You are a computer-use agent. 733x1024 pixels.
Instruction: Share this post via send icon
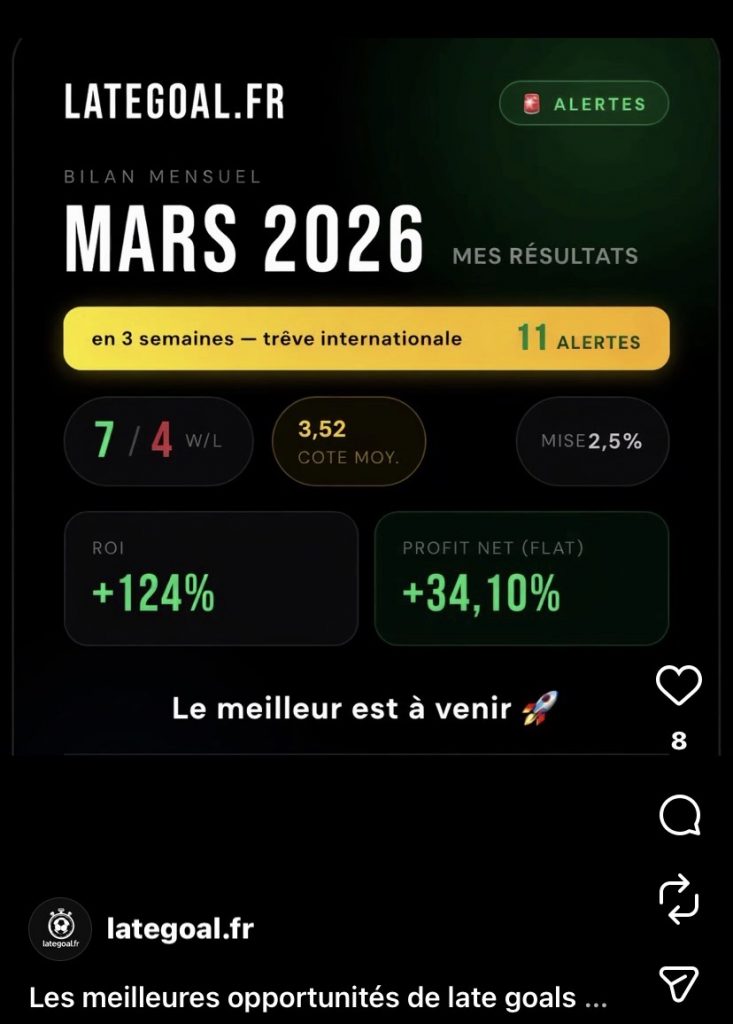click(680, 984)
